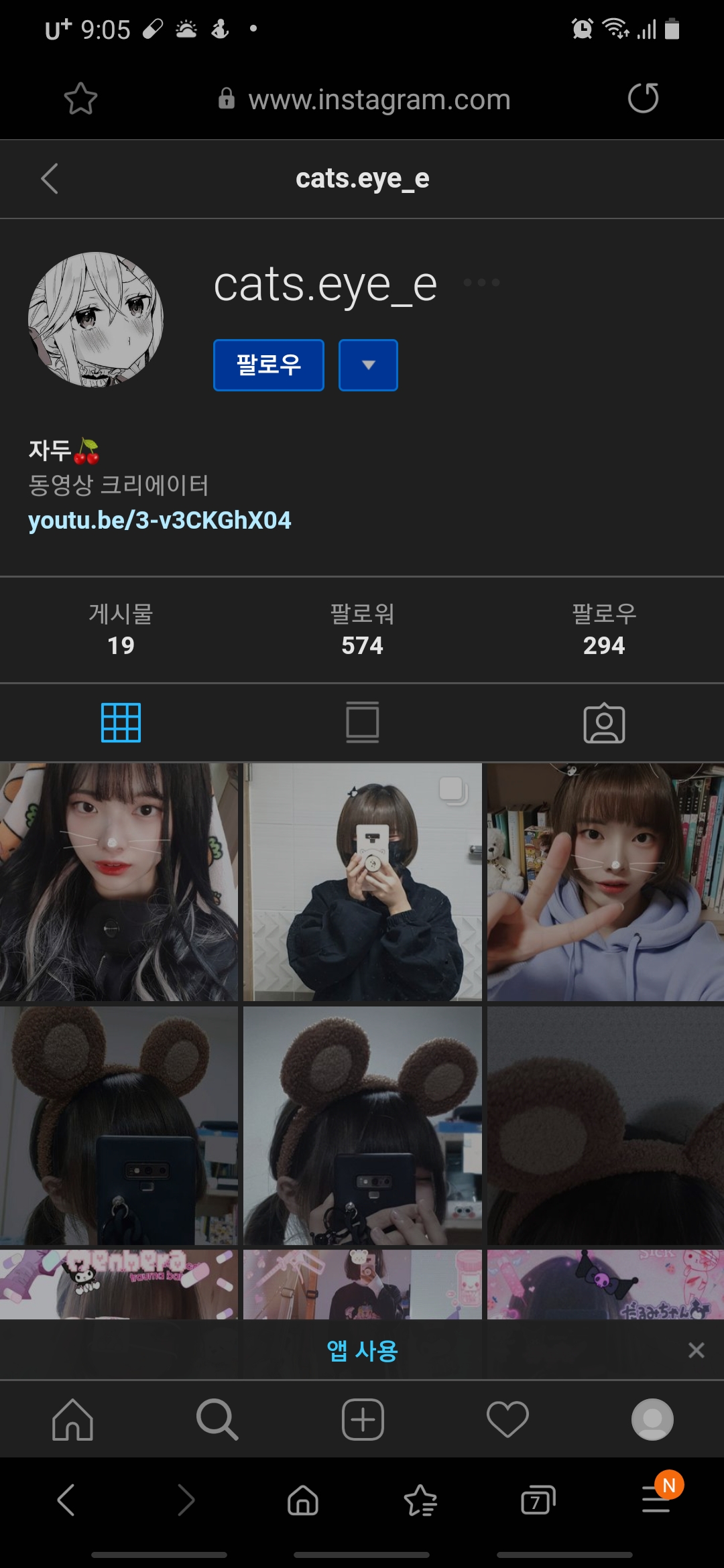Open the three-dot options menu

click(x=481, y=283)
